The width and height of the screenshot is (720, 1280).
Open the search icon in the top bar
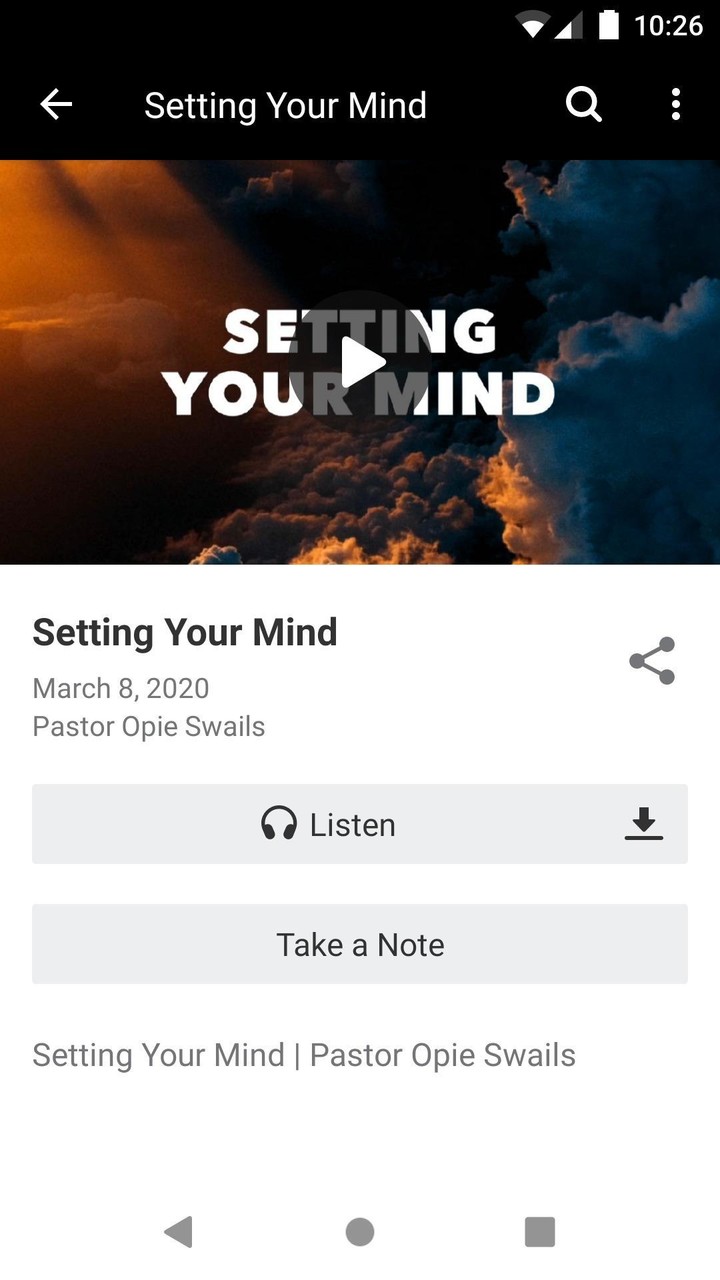tap(583, 104)
